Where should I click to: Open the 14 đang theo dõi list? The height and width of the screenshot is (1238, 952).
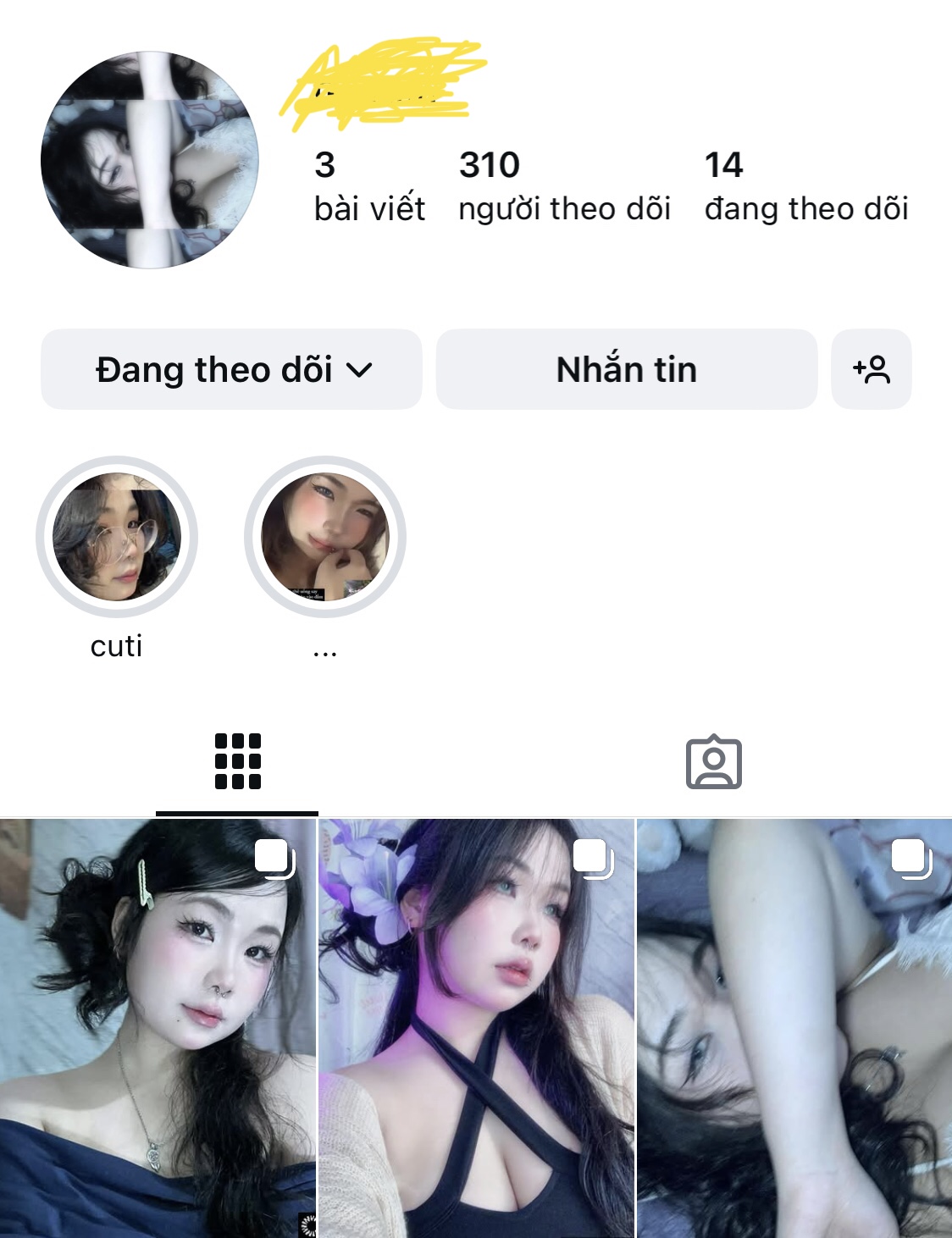[805, 186]
